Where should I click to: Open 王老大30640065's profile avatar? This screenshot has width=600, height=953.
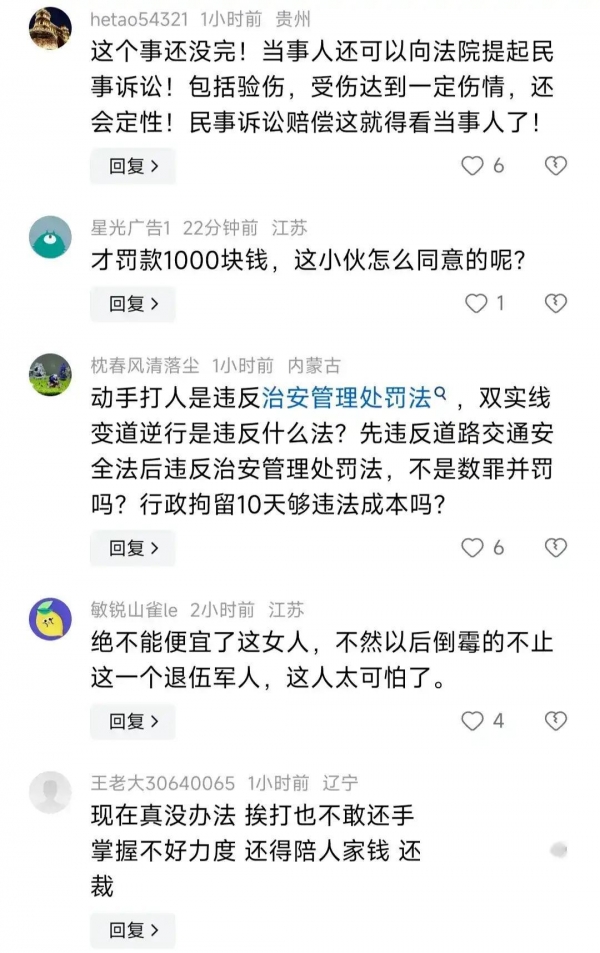(50, 792)
